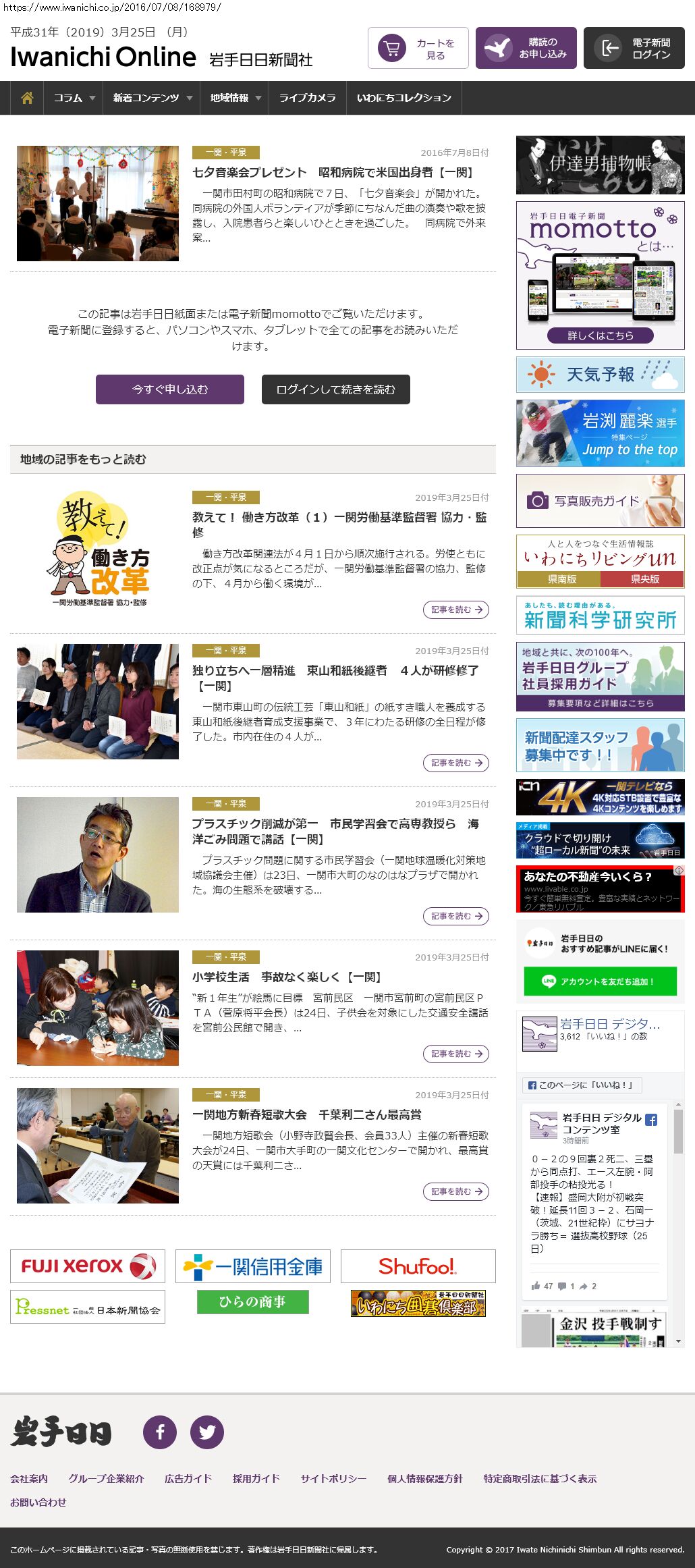Expand the コラム menu

click(x=74, y=98)
